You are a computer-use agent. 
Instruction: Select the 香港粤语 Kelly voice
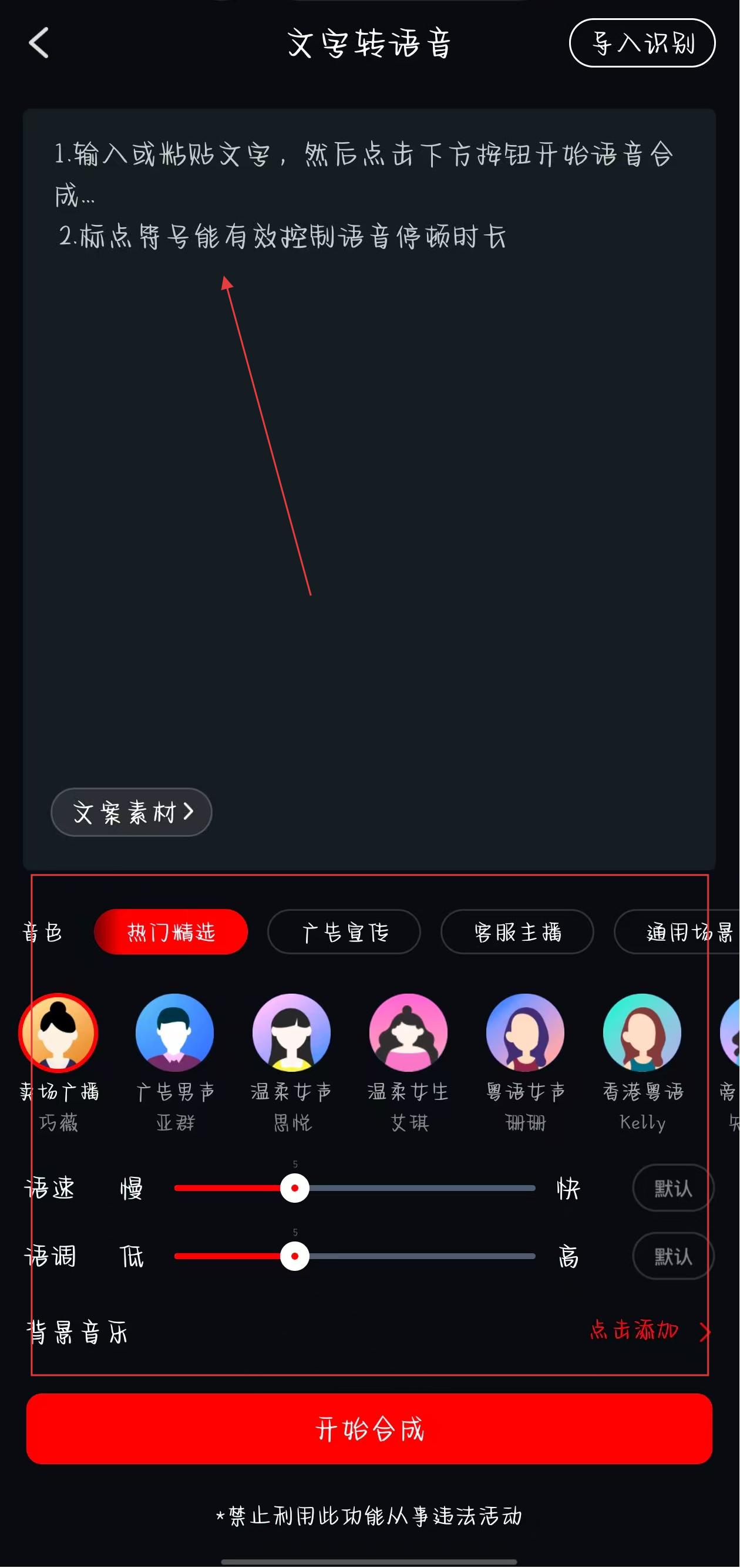642,1032
